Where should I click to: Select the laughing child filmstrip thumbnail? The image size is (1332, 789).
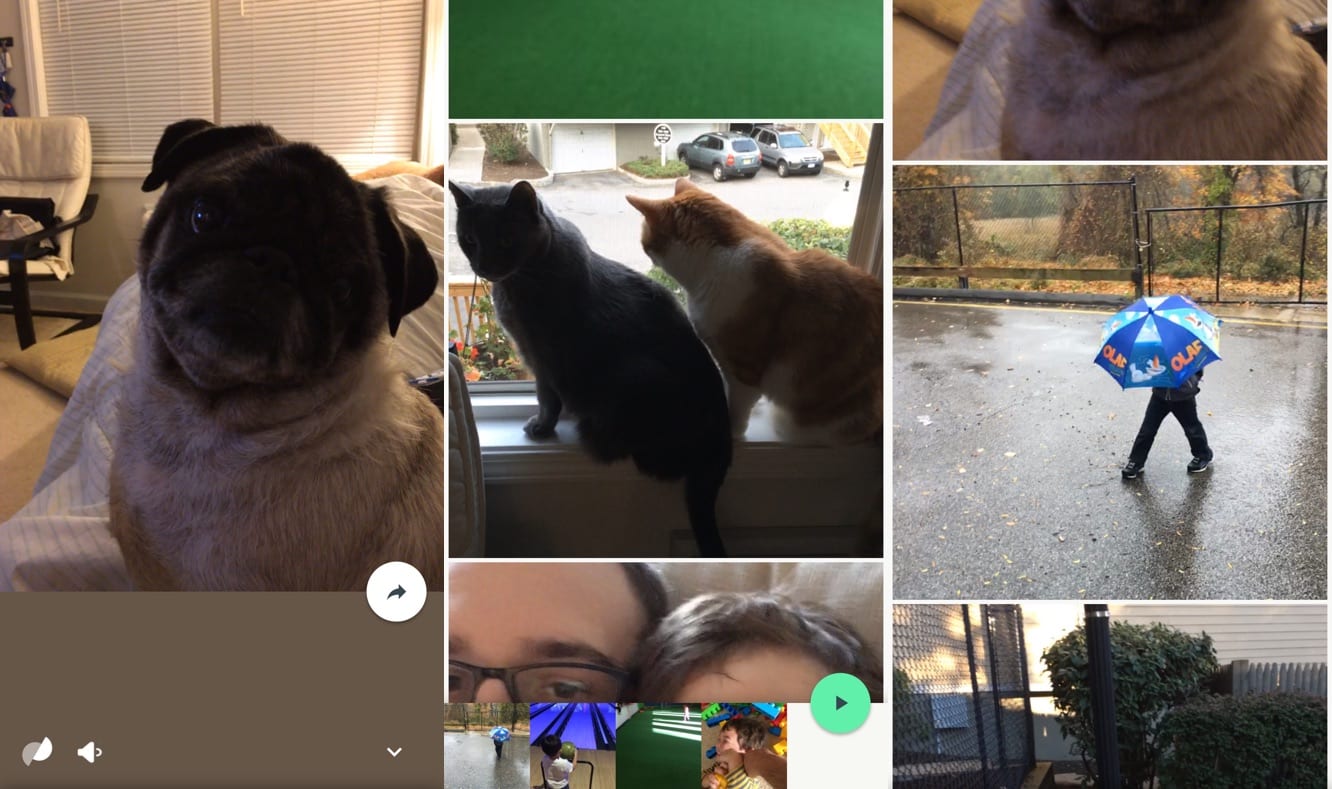click(x=743, y=746)
